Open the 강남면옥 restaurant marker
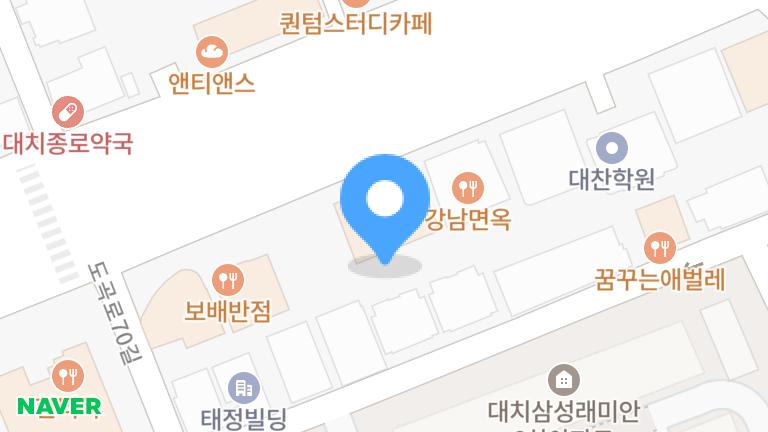 [x=468, y=186]
